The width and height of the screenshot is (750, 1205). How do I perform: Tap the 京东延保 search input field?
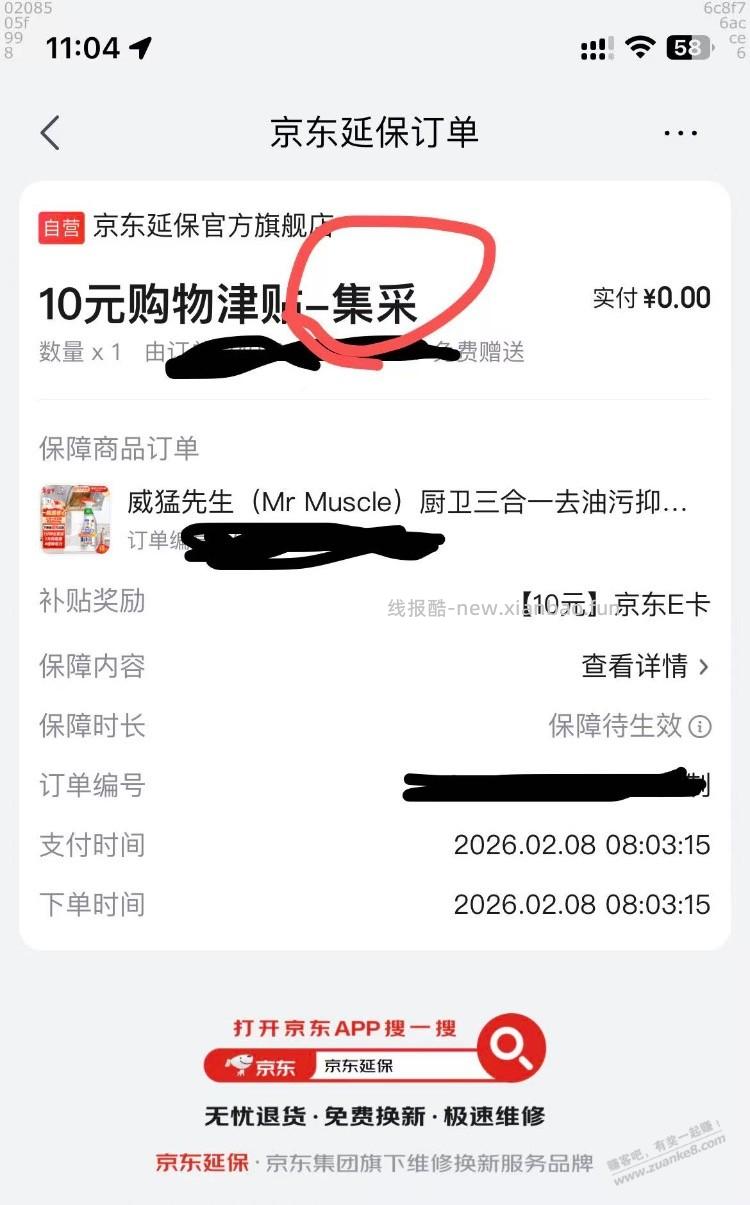tap(390, 1065)
